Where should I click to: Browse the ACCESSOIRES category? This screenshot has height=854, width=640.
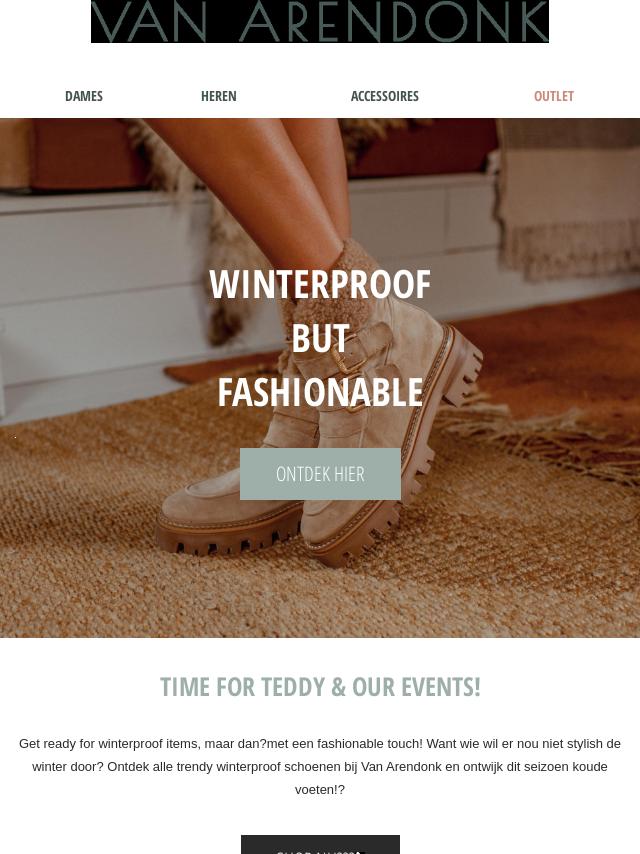(x=384, y=96)
